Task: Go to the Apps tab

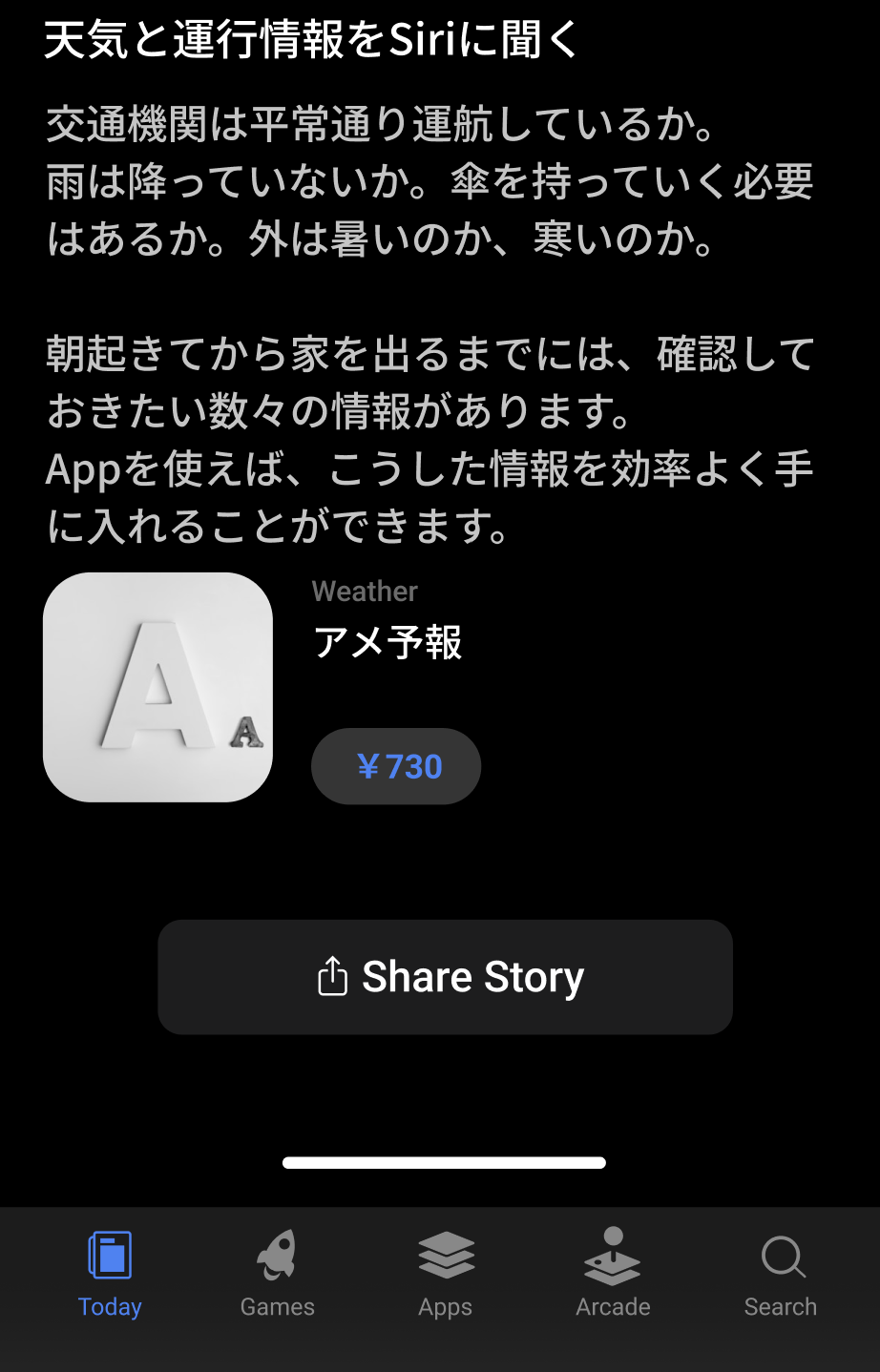Action: 446,1274
